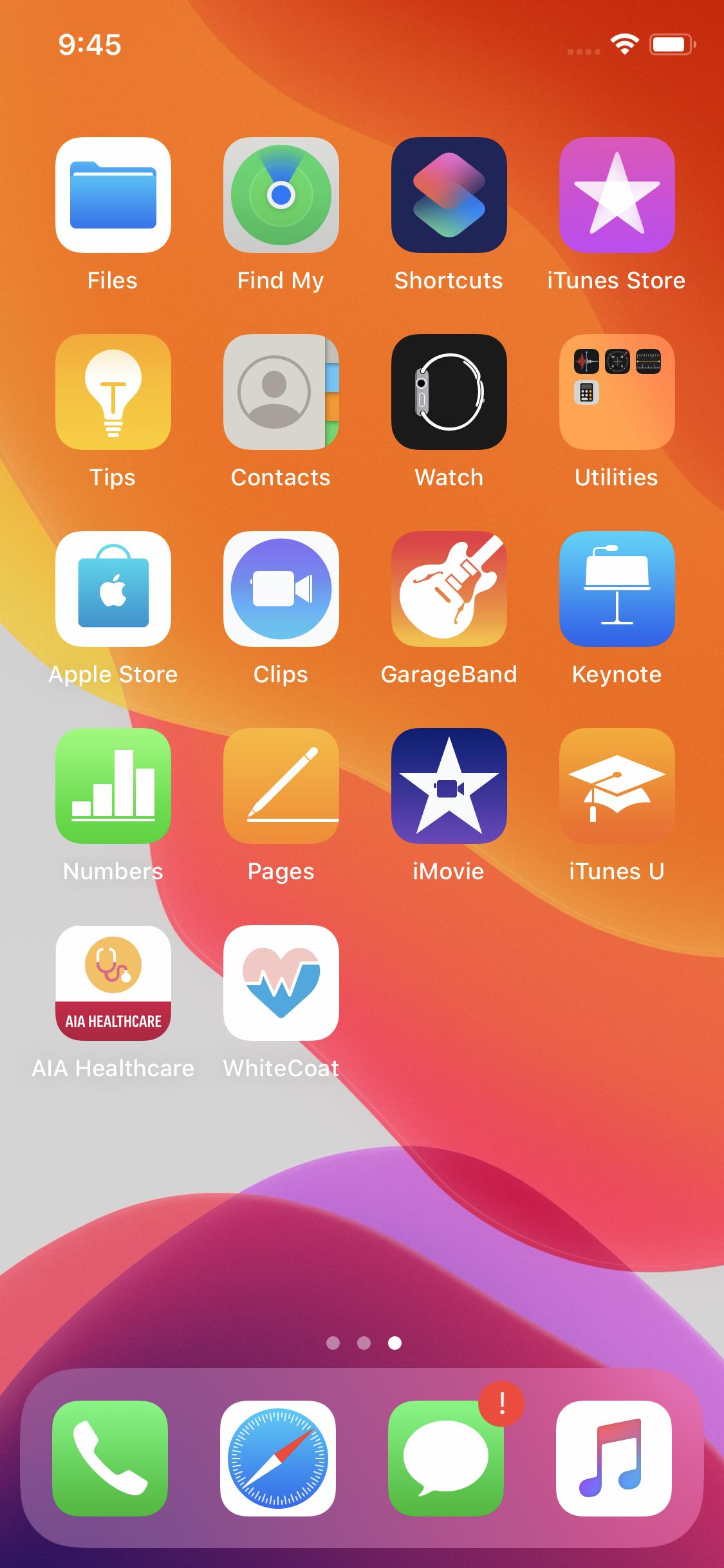Open AIA Healthcare app
This screenshot has width=724, height=1568.
pyautogui.click(x=113, y=983)
